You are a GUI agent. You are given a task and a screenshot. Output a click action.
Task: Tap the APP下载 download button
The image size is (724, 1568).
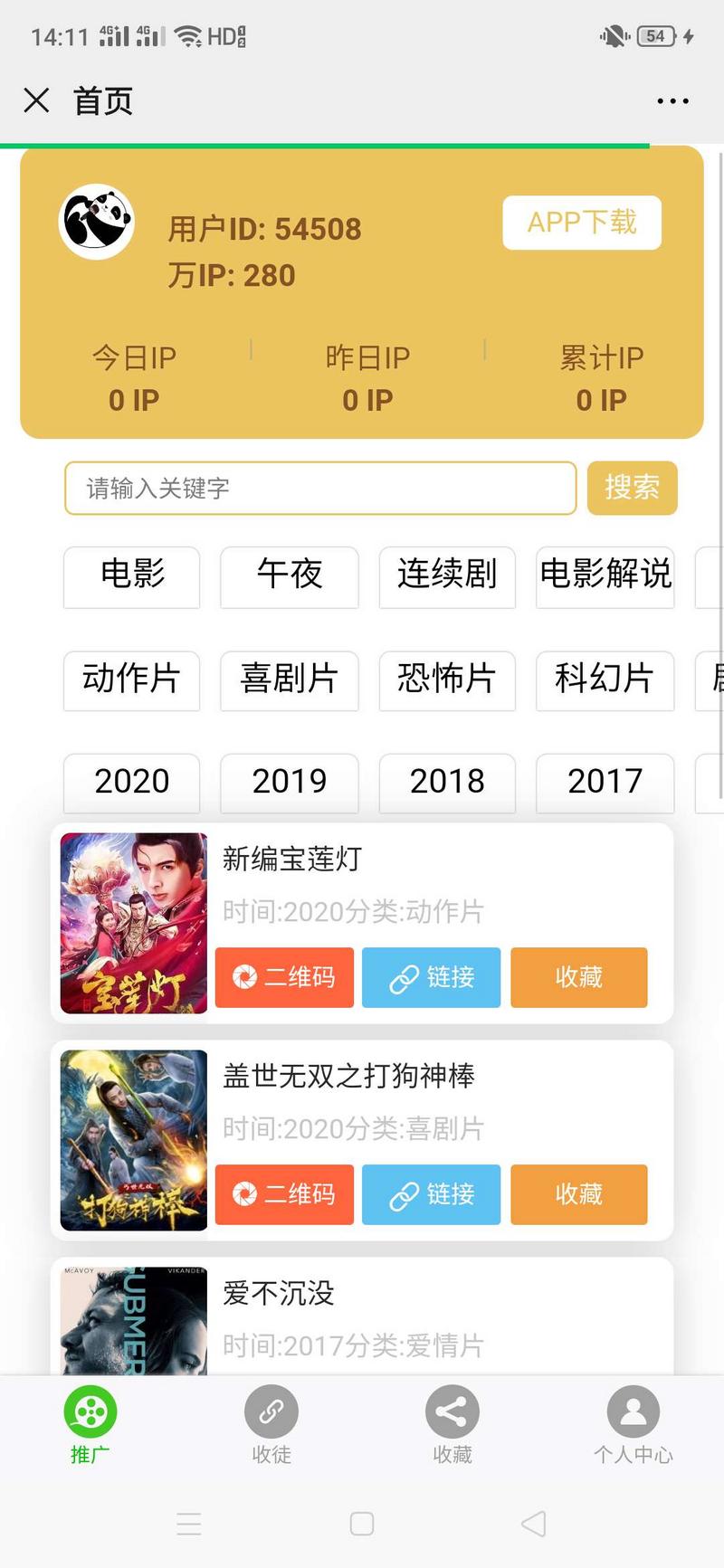tap(582, 223)
